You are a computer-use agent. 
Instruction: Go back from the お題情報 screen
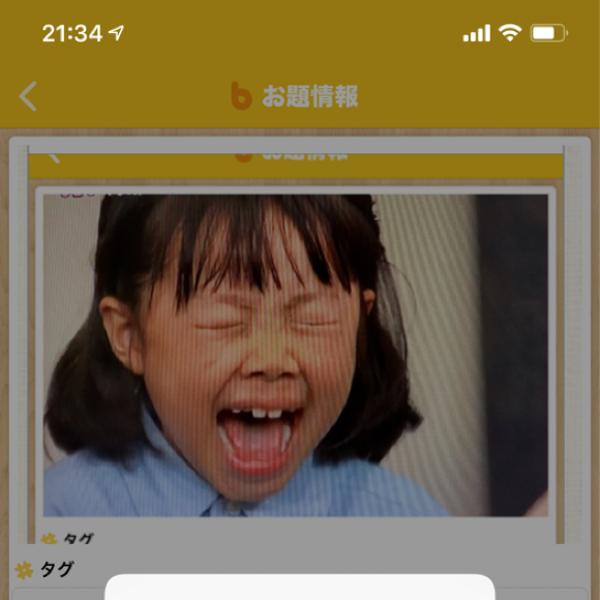(28, 96)
